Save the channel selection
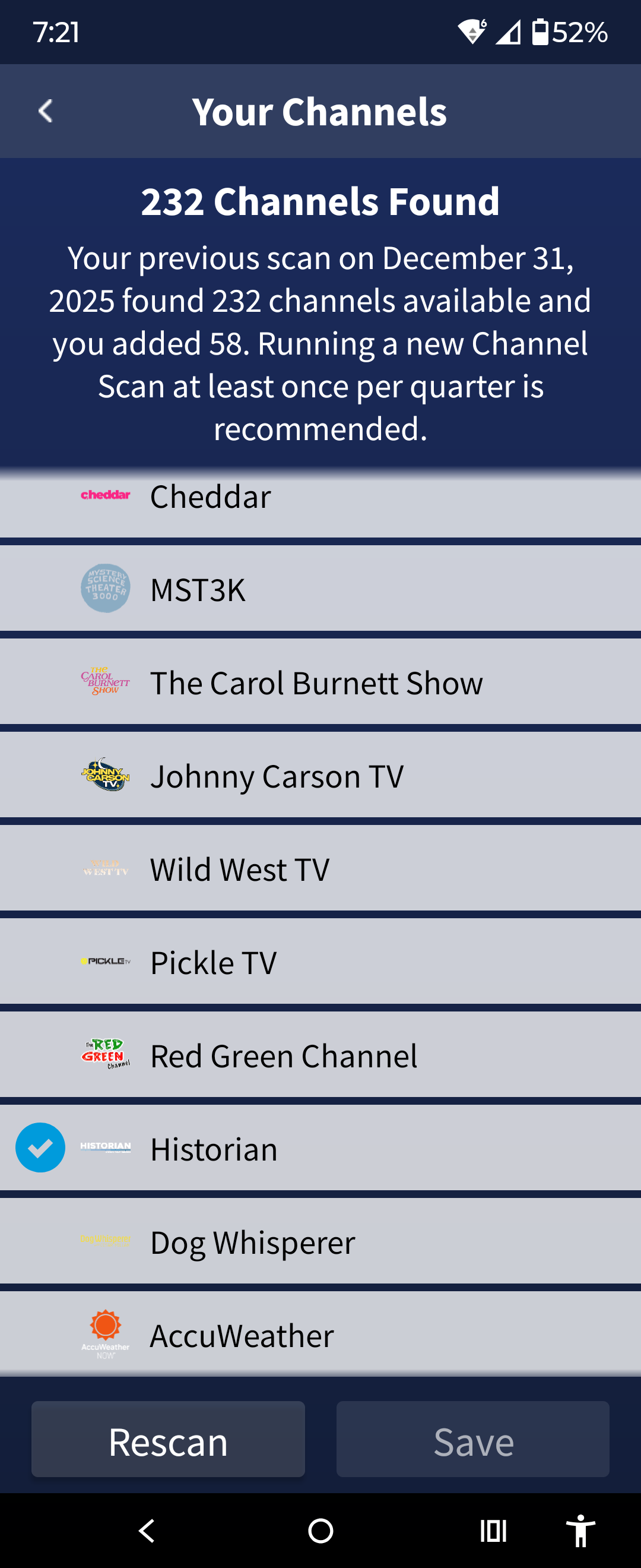Screen dimensions: 641x1568 point(472,1440)
